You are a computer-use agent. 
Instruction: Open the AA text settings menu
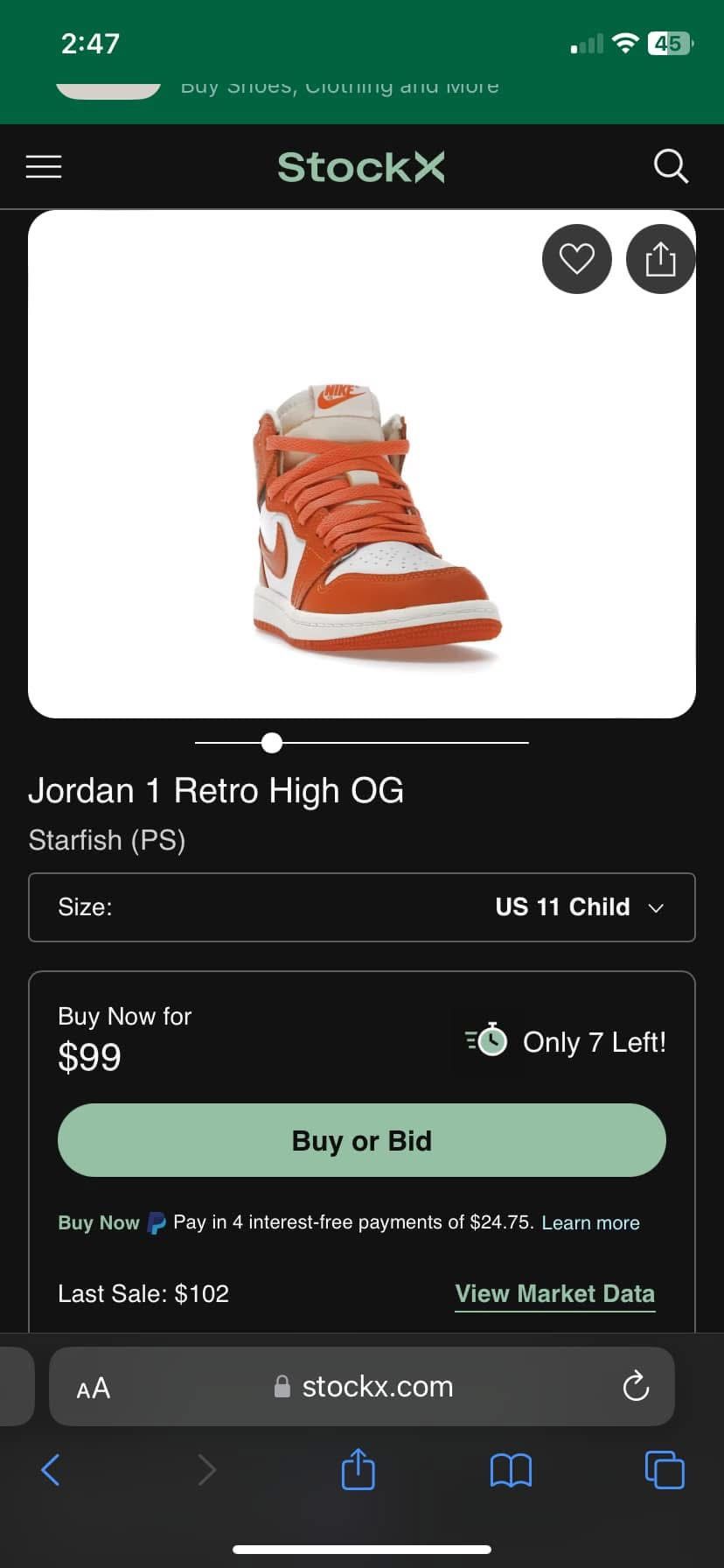93,1387
